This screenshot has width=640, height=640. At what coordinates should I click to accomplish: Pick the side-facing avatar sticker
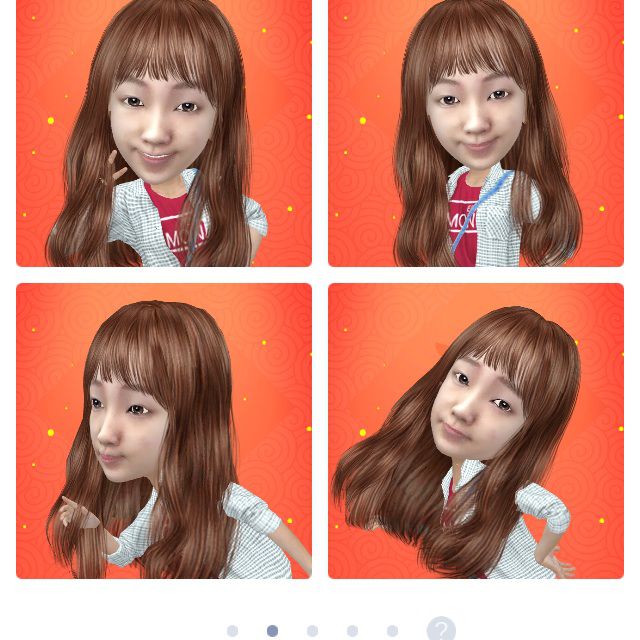click(164, 431)
